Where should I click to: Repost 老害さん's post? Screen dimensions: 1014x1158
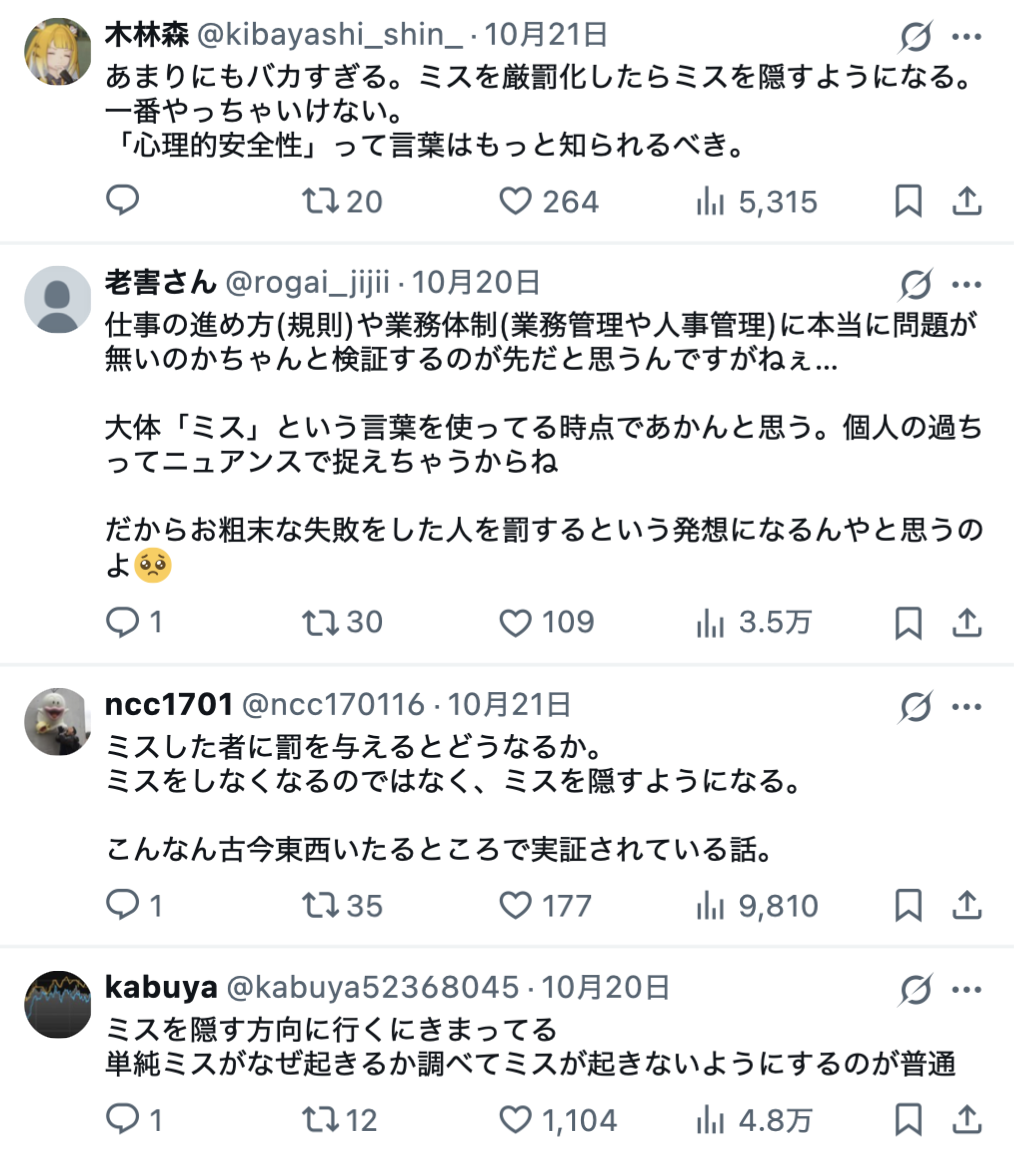(319, 623)
